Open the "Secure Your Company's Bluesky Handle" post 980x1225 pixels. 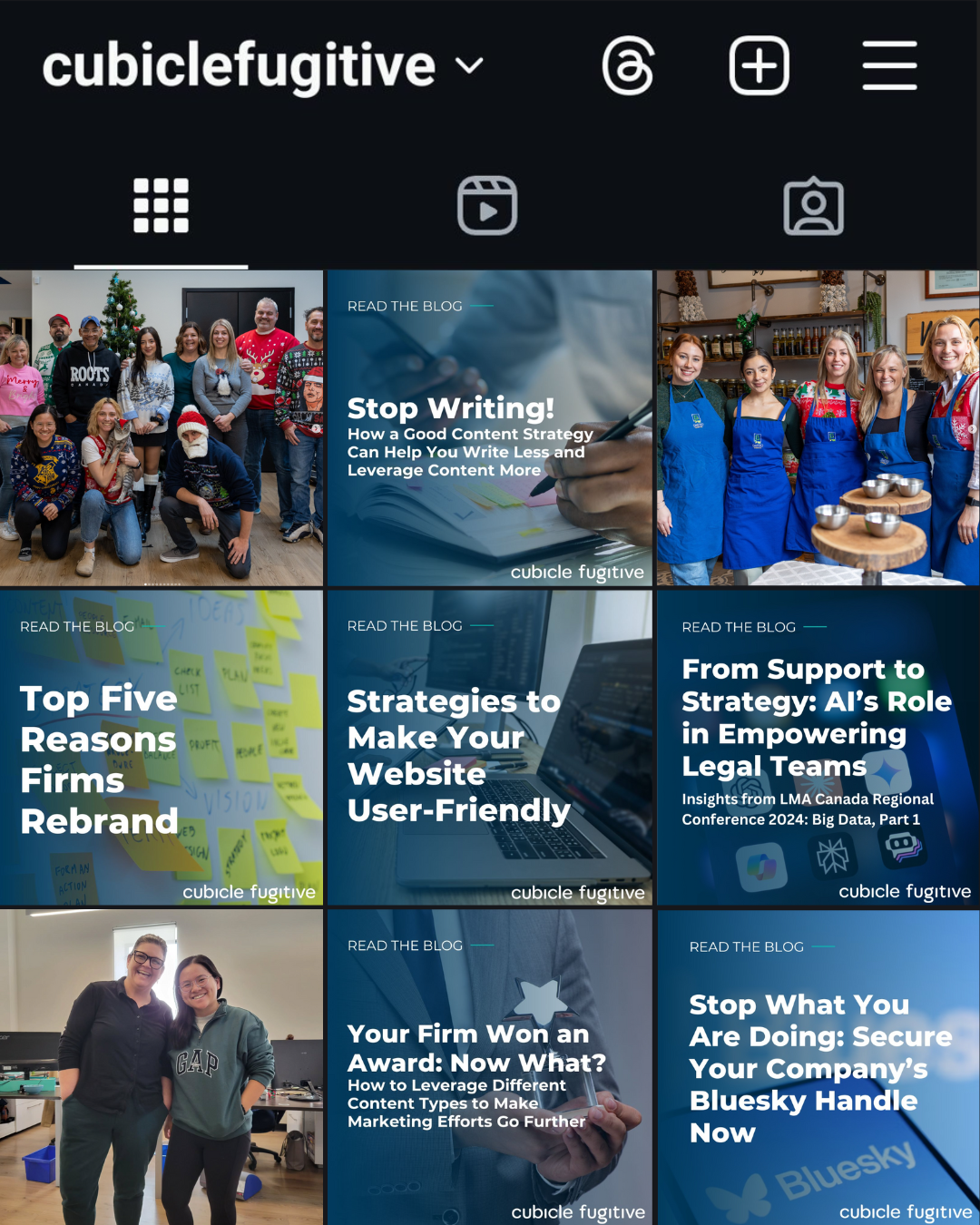[818, 1067]
